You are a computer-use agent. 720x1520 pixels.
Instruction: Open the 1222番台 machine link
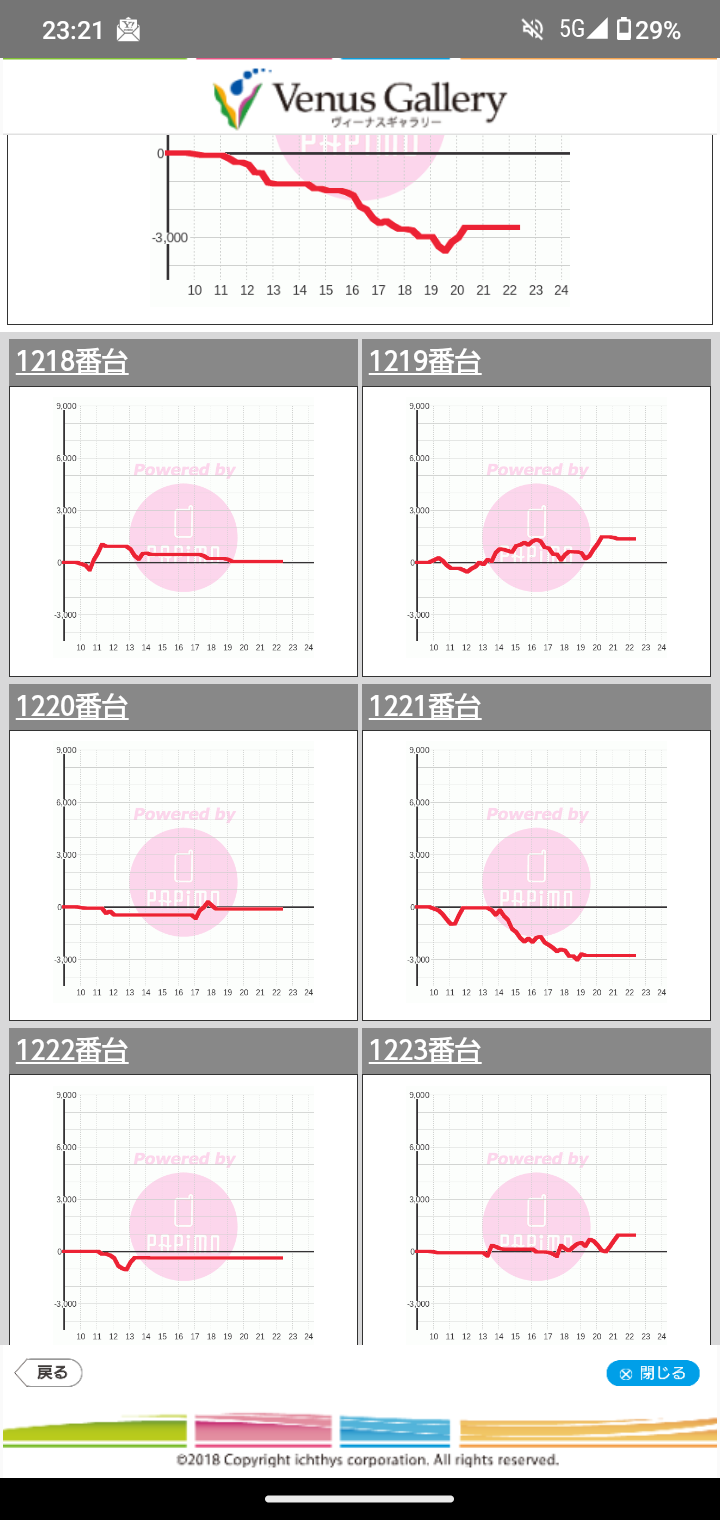72,1051
